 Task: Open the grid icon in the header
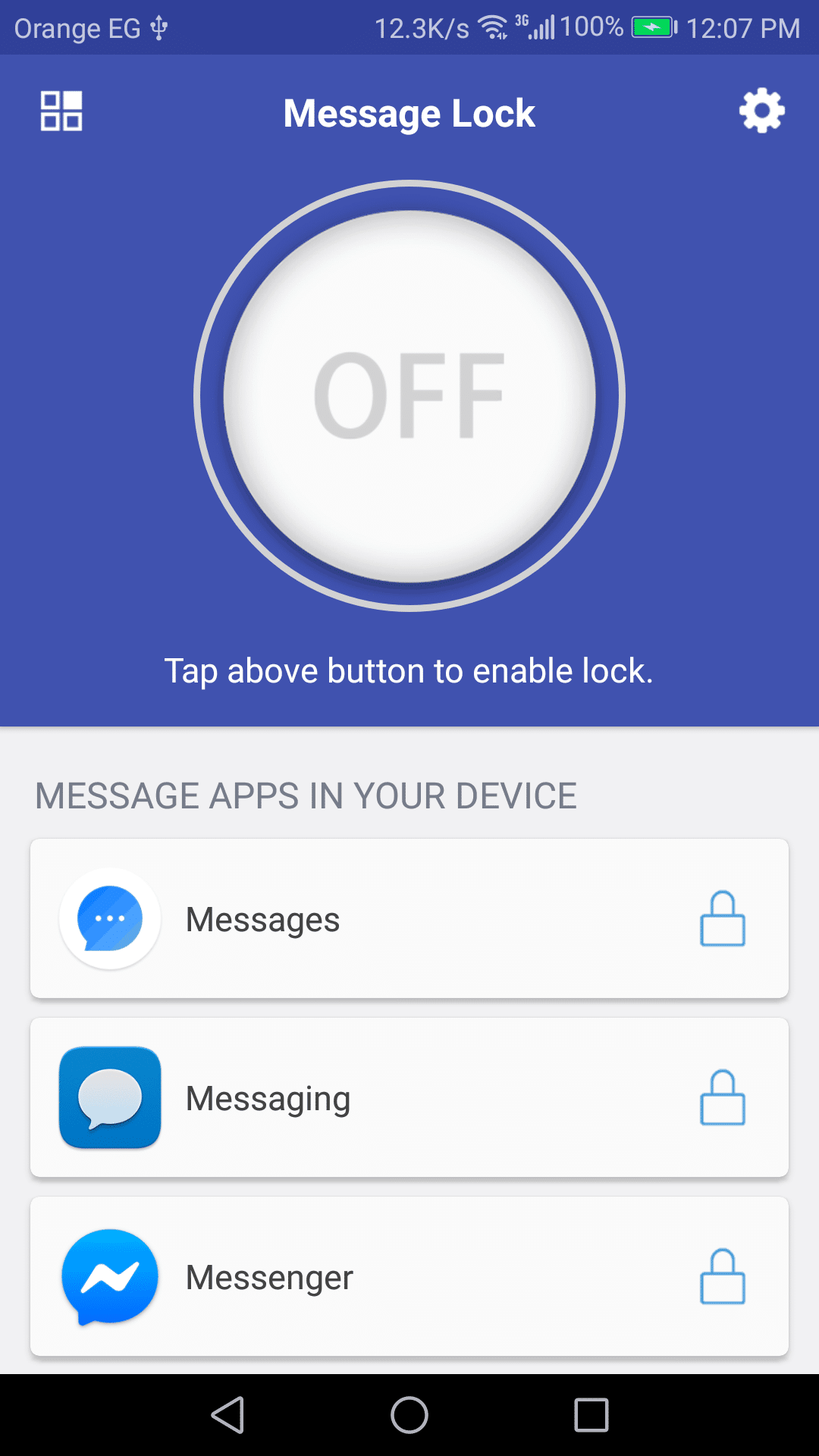pos(61,111)
